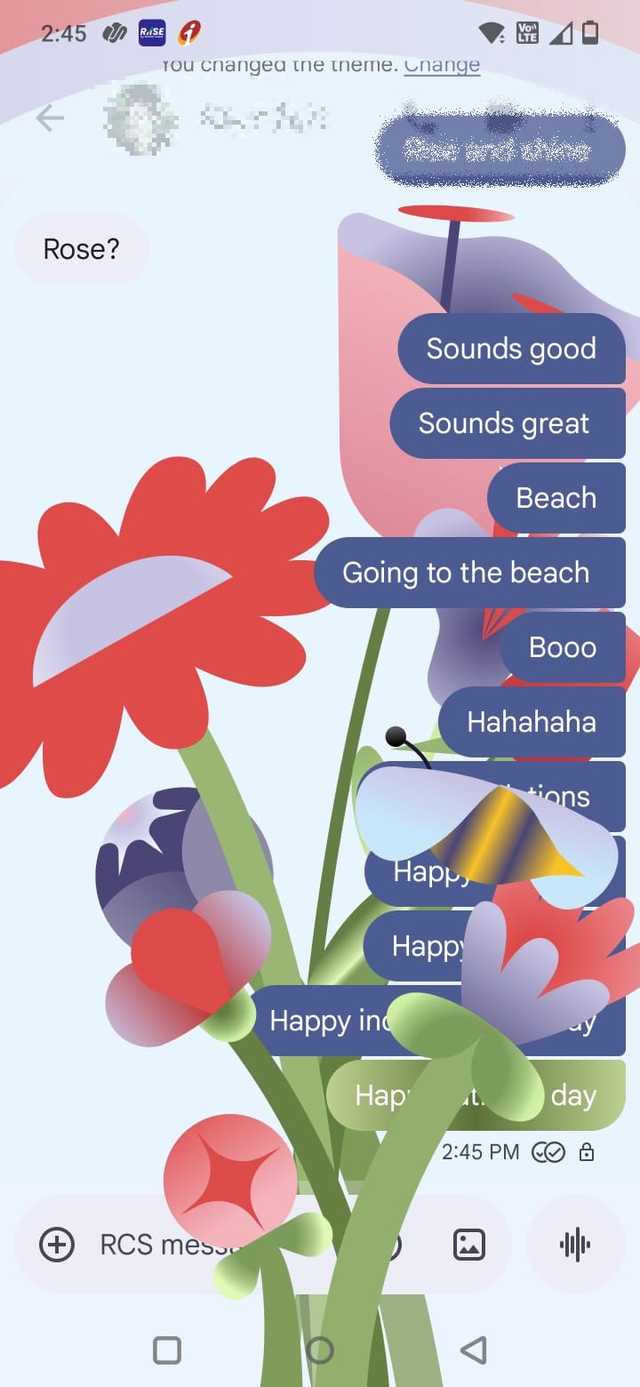Image resolution: width=640 pixels, height=1387 pixels.
Task: Start recording a voice message
Action: click(x=575, y=1244)
